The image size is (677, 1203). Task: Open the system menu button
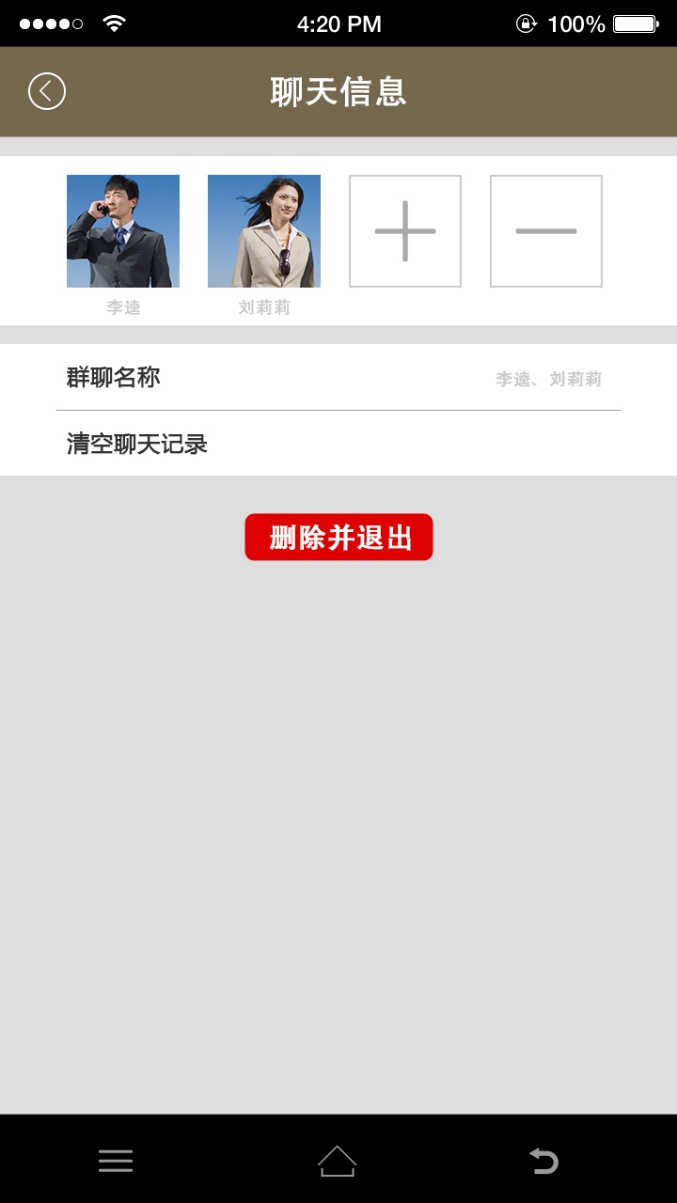point(116,1160)
